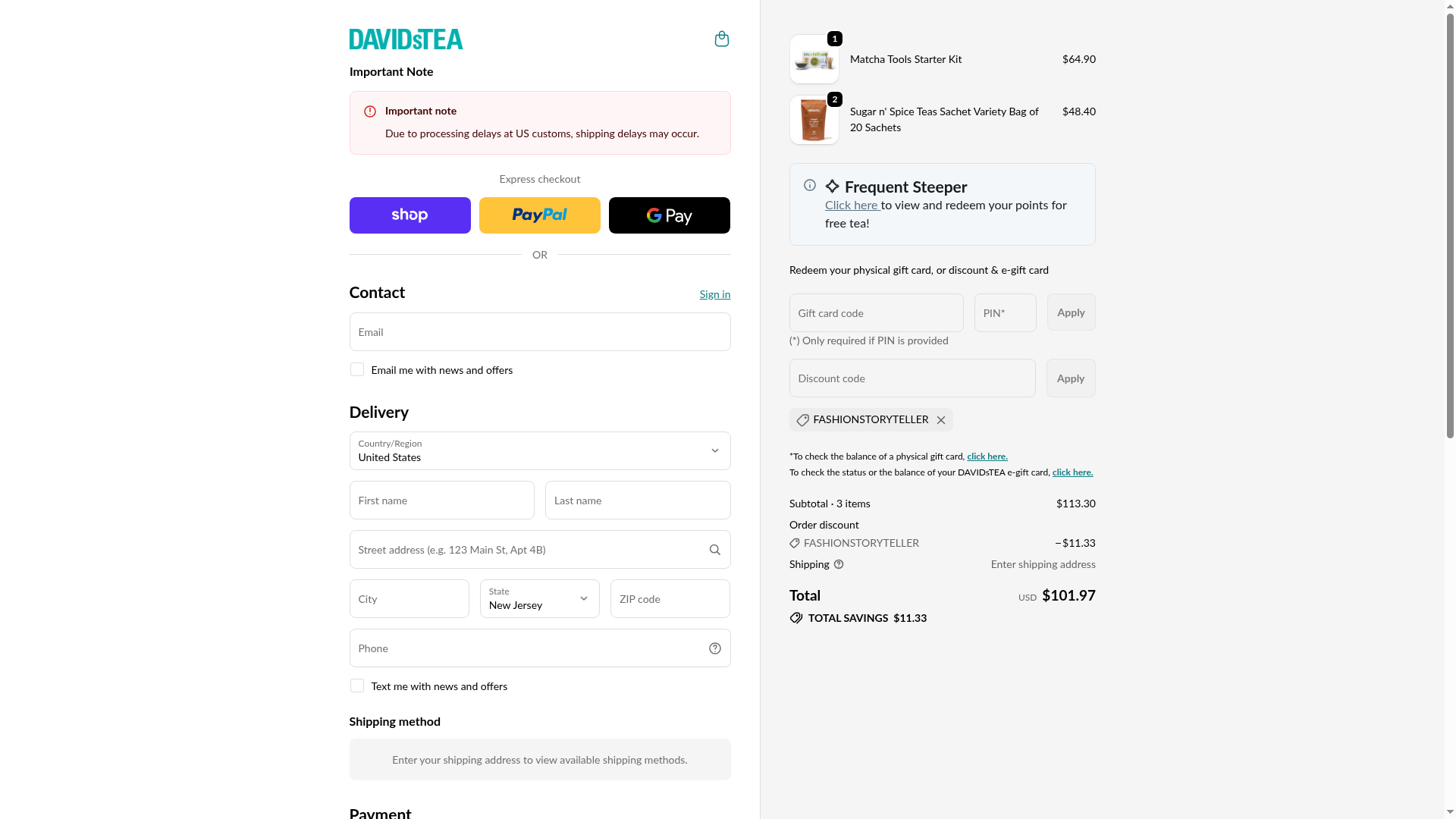Tap the Gift card code field
This screenshot has height=819, width=1456.
[x=876, y=313]
